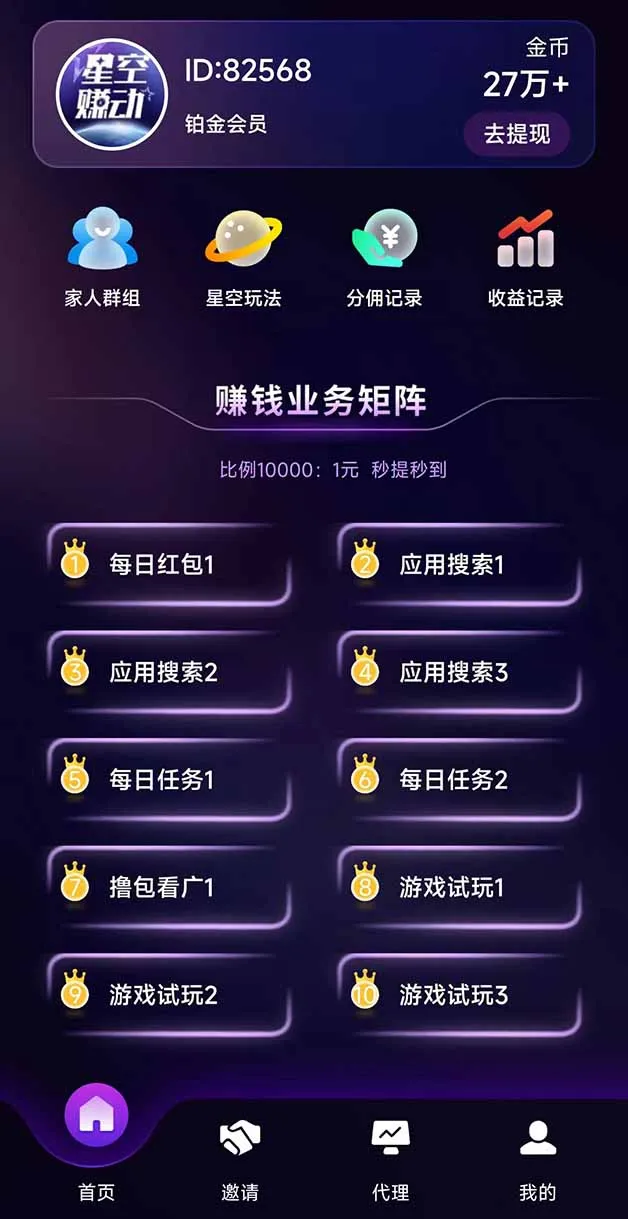Open 每日任务1
628x1219 pixels.
click(168, 780)
